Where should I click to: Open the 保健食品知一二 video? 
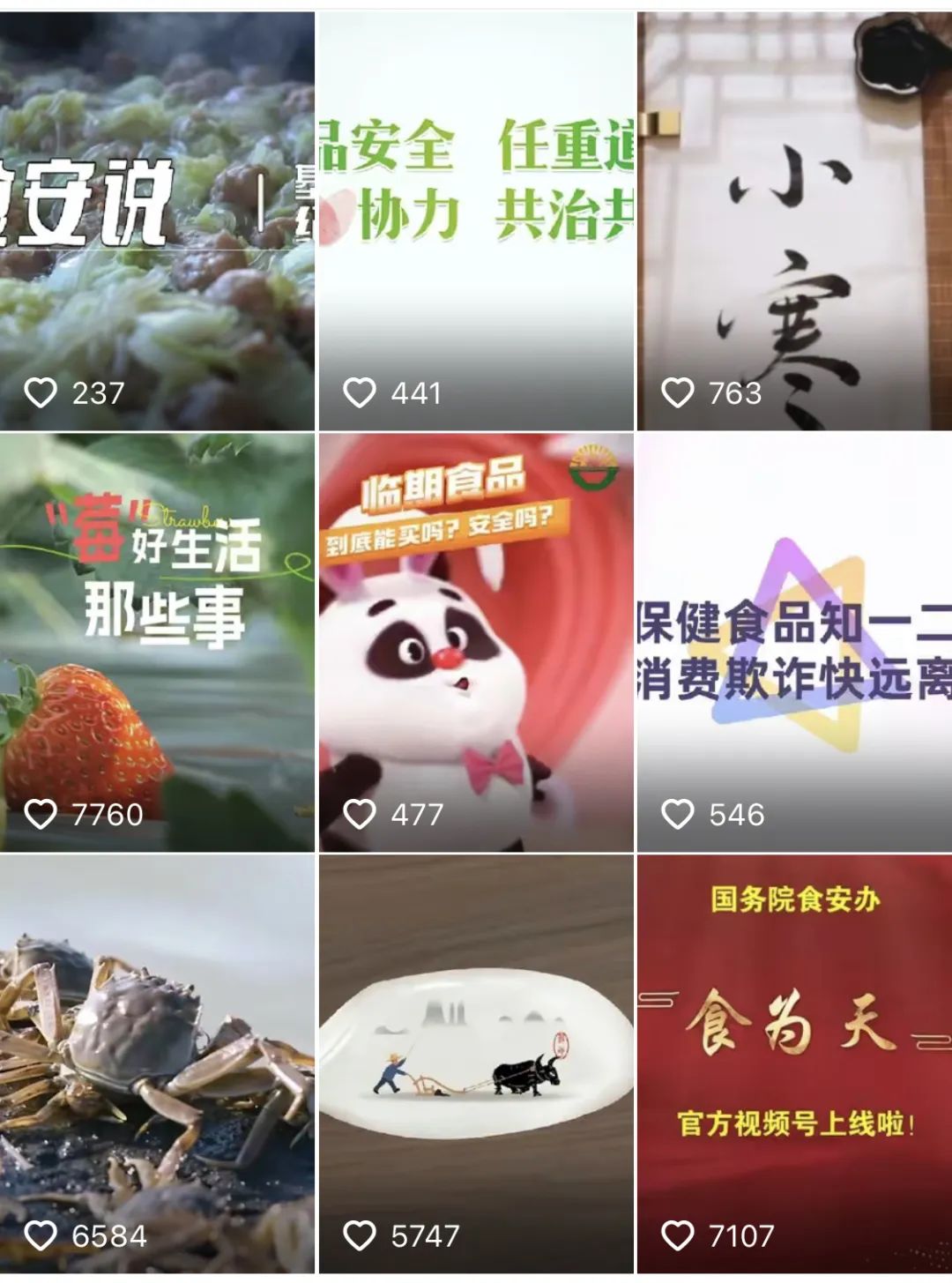click(x=794, y=642)
